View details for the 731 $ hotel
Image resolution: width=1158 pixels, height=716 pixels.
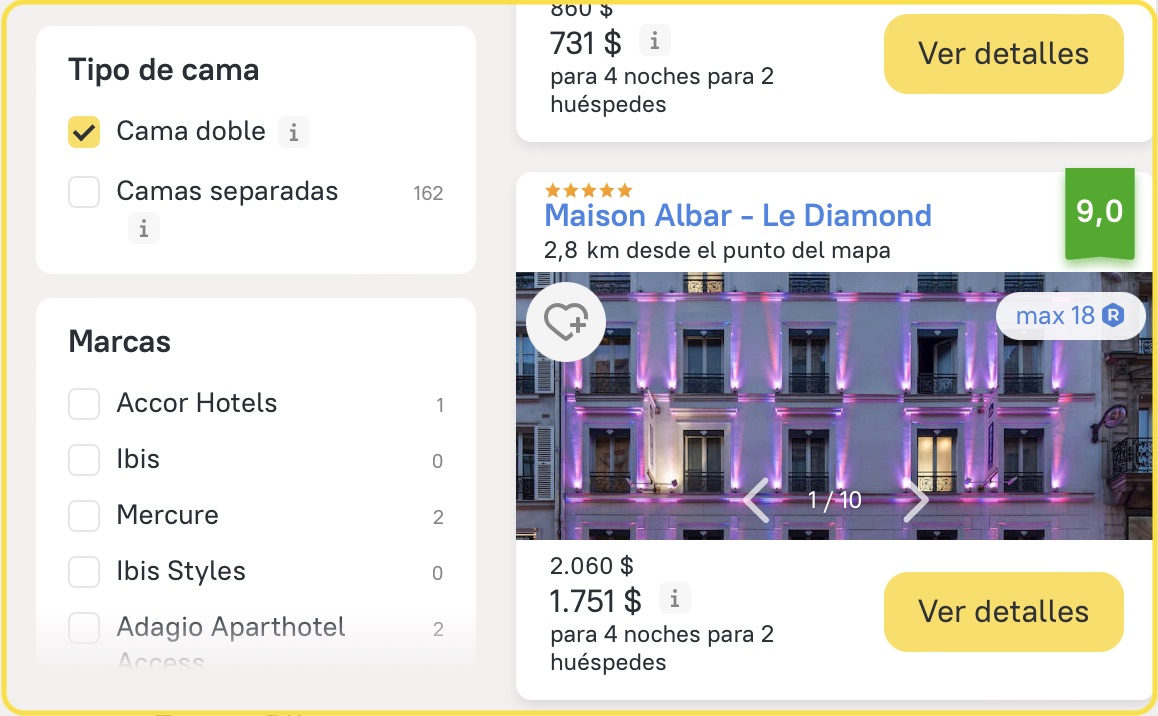pos(1003,54)
